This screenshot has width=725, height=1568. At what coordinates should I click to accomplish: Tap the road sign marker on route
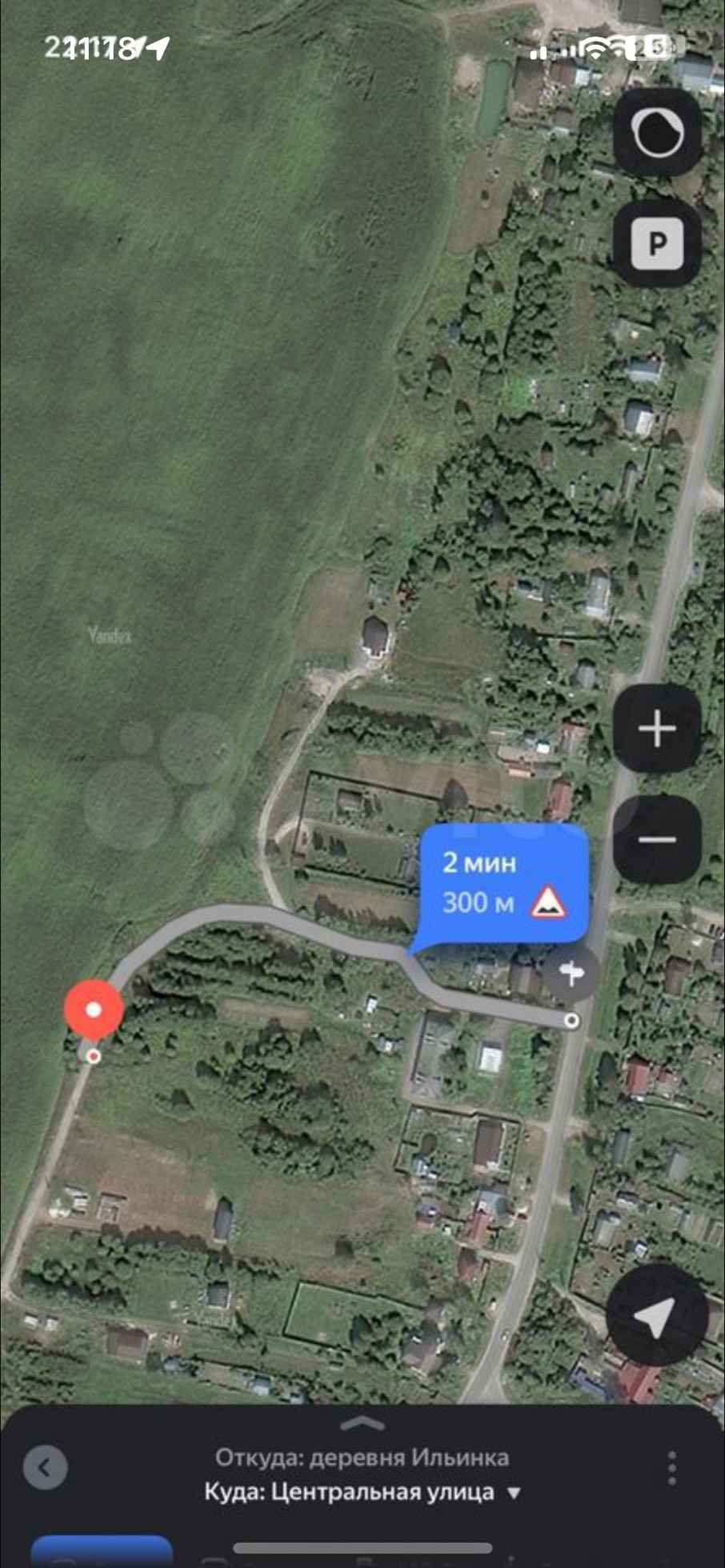click(571, 974)
